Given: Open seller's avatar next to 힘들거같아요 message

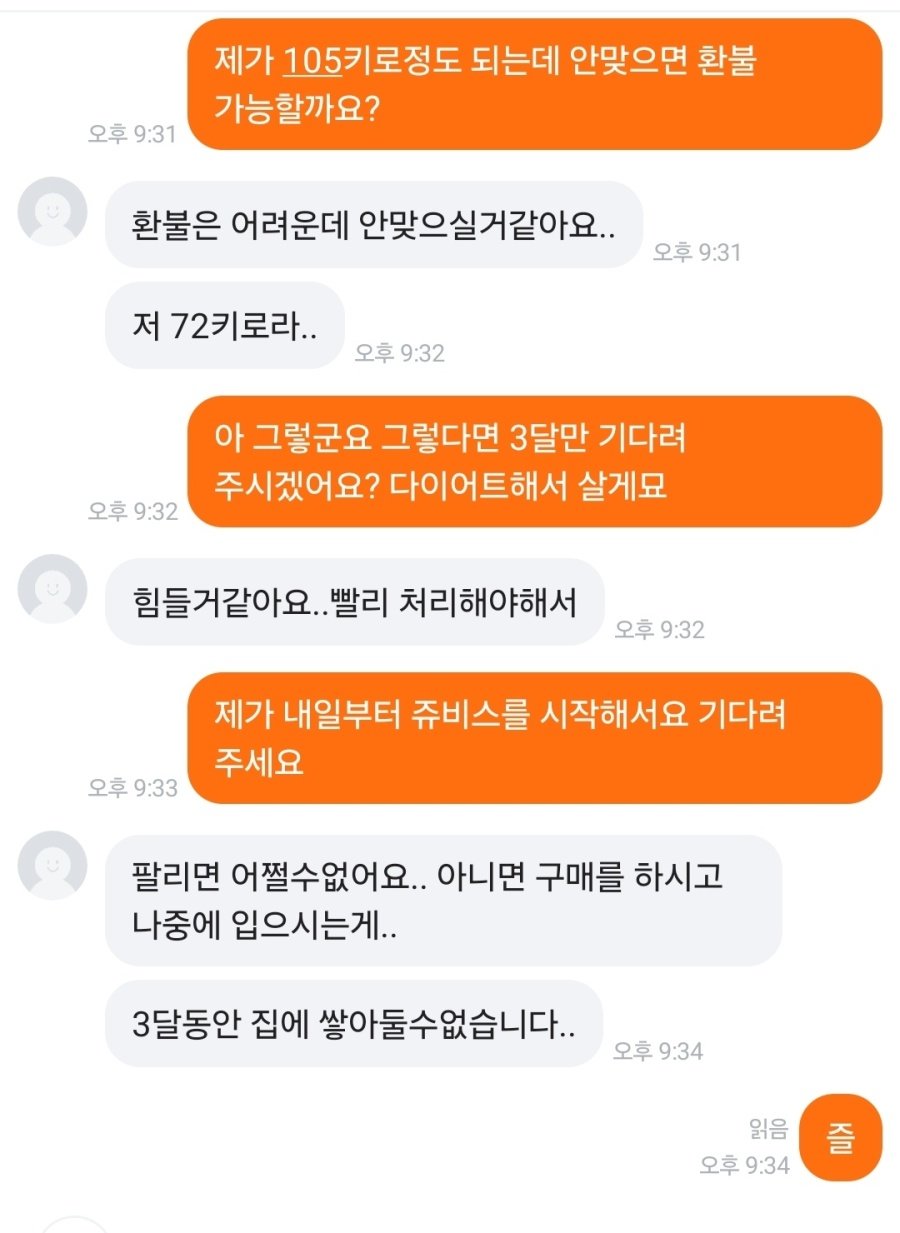Looking at the screenshot, I should [x=53, y=588].
